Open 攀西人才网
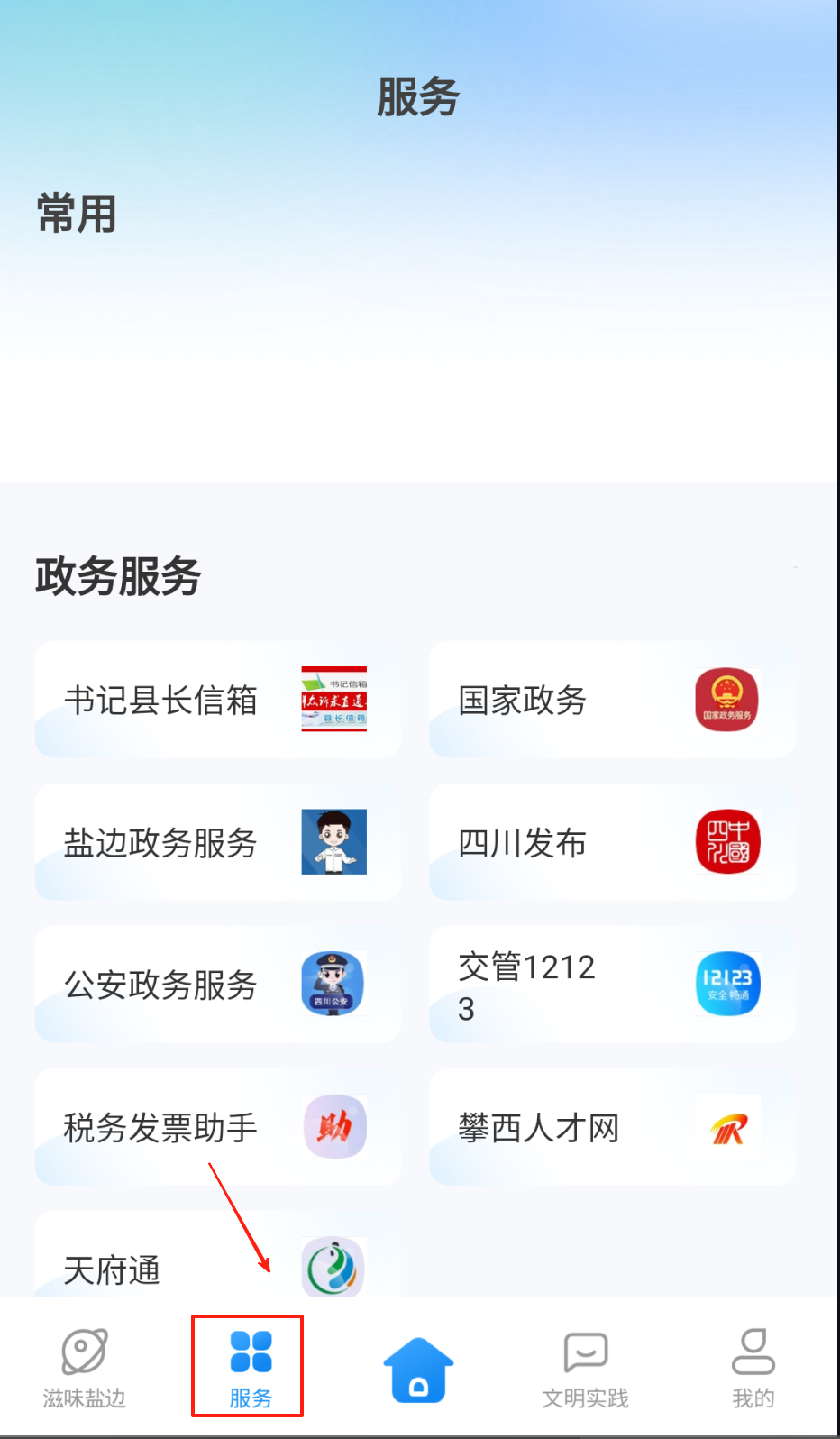The width and height of the screenshot is (840, 1439). pos(612,1127)
